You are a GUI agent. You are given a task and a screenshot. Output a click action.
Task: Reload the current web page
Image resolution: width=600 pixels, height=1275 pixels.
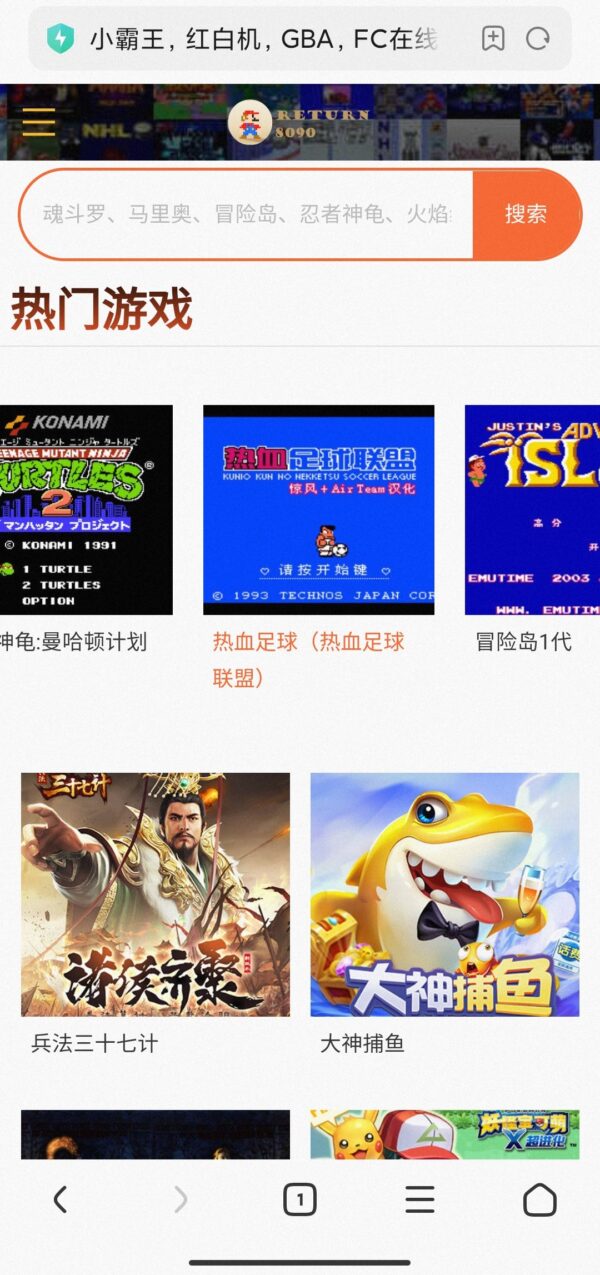tap(538, 39)
